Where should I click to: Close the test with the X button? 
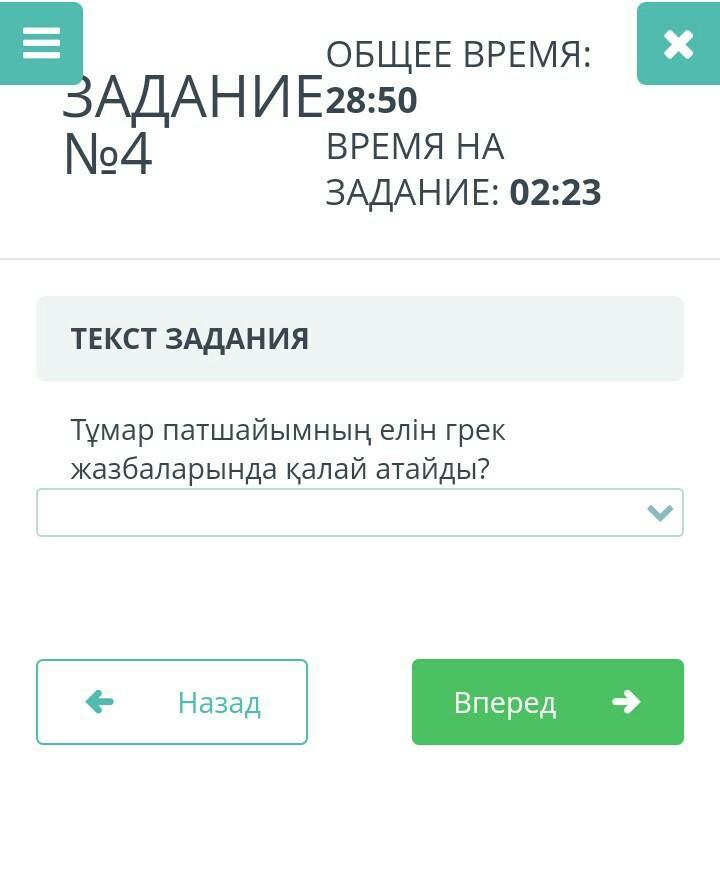click(678, 44)
